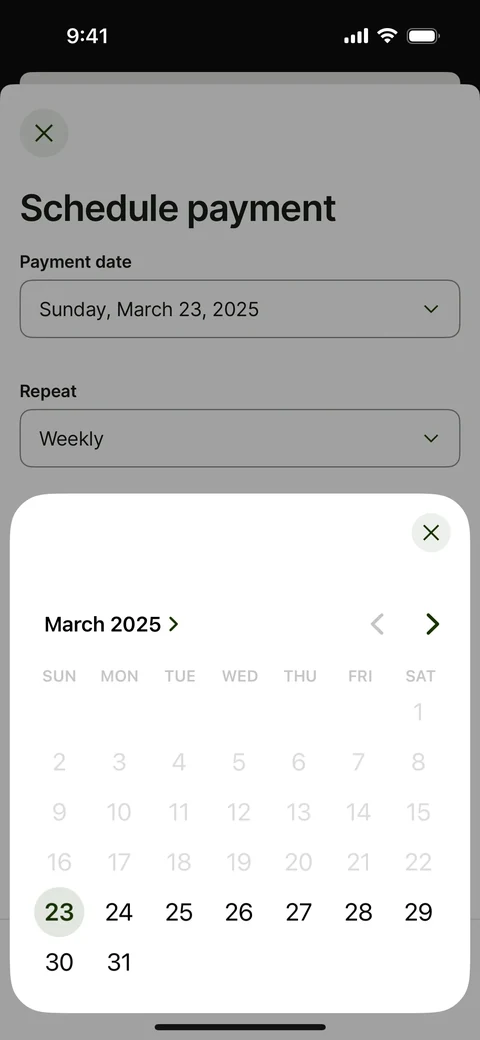Image resolution: width=480 pixels, height=1040 pixels.
Task: Expand the March 2025 month selector
Action: [111, 624]
